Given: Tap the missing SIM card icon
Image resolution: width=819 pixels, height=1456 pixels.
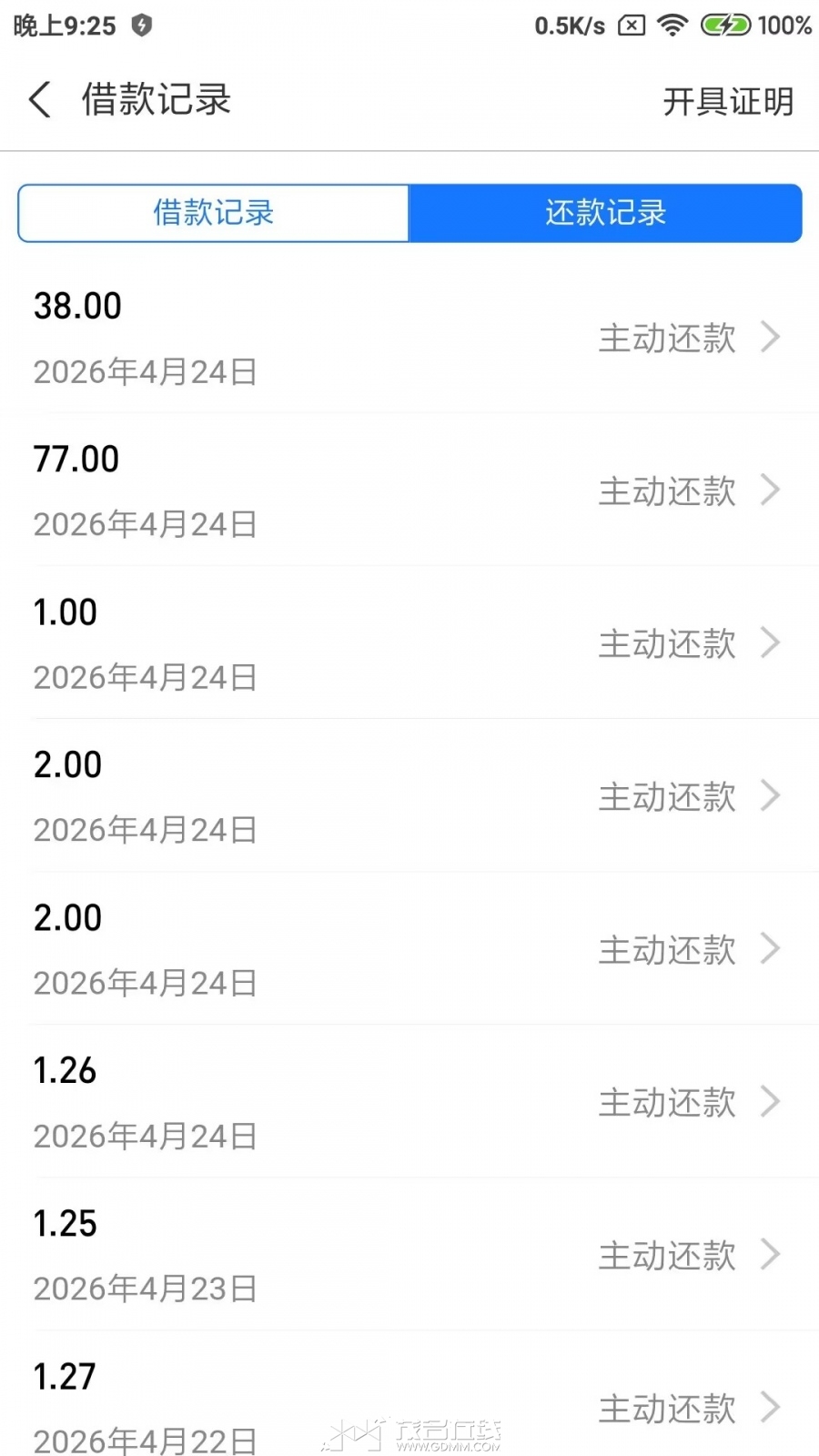Looking at the screenshot, I should [630, 25].
